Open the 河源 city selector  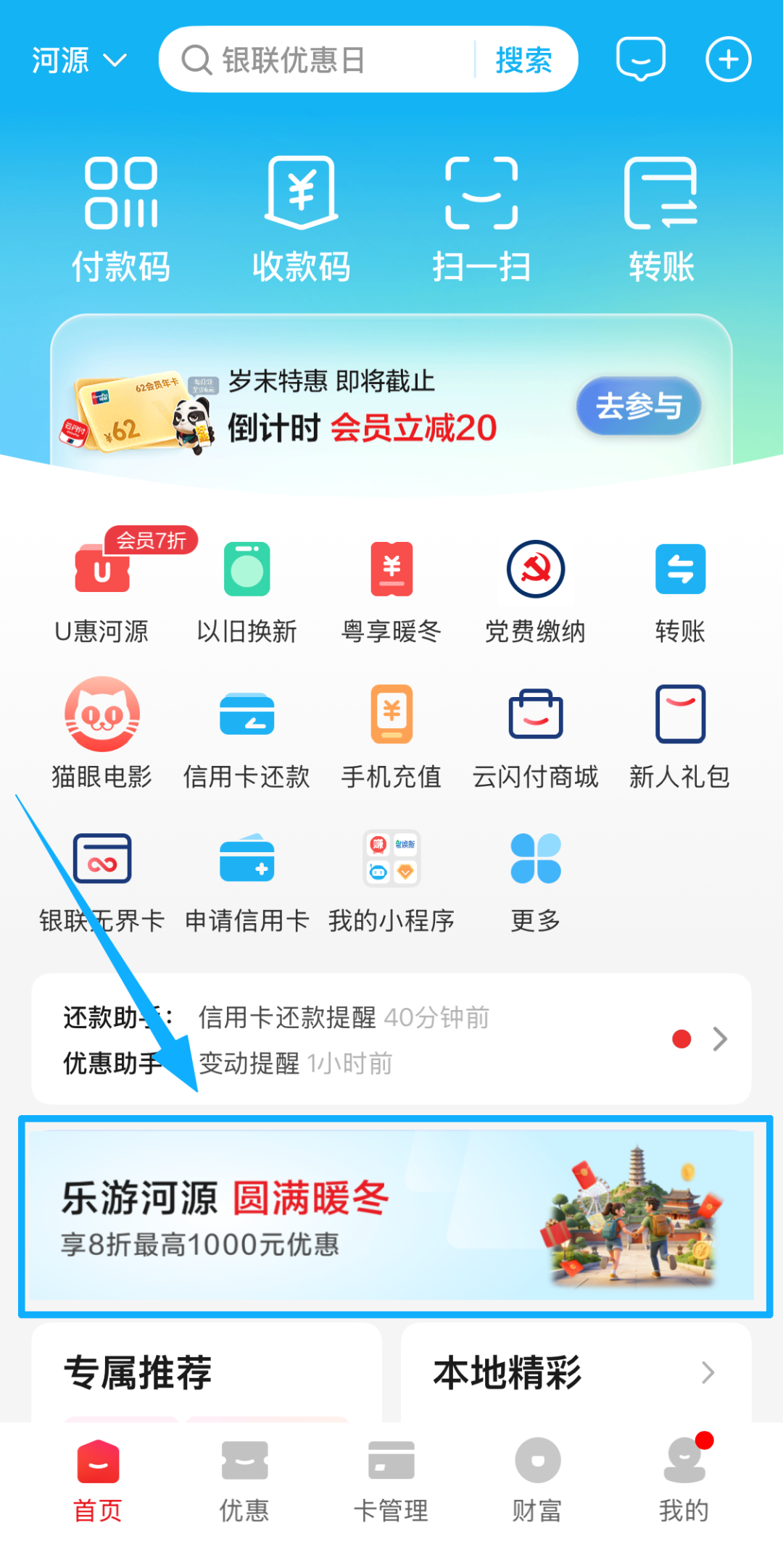pyautogui.click(x=78, y=60)
